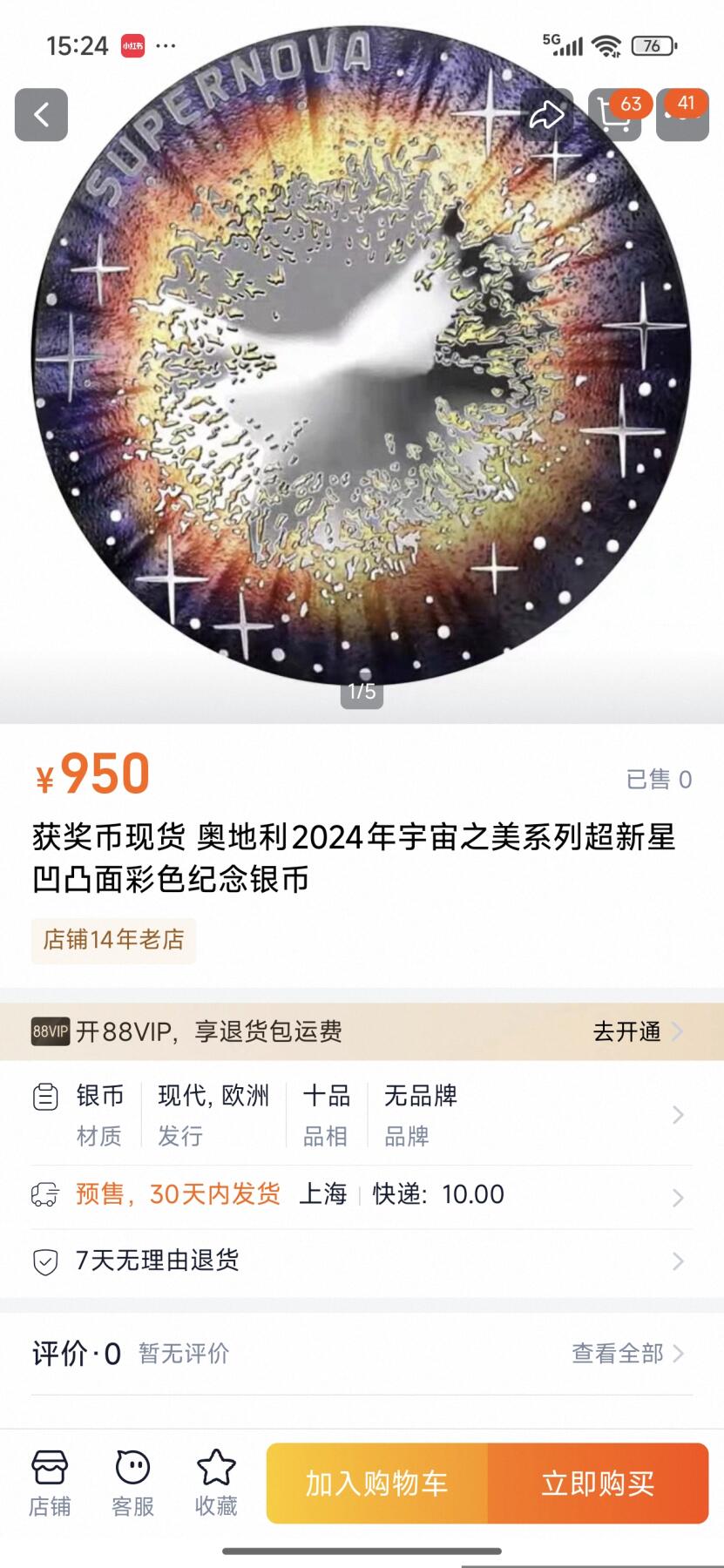Screen dimensions: 724x1568
Task: Tap the 1/5 image counter indicator
Action: click(362, 692)
